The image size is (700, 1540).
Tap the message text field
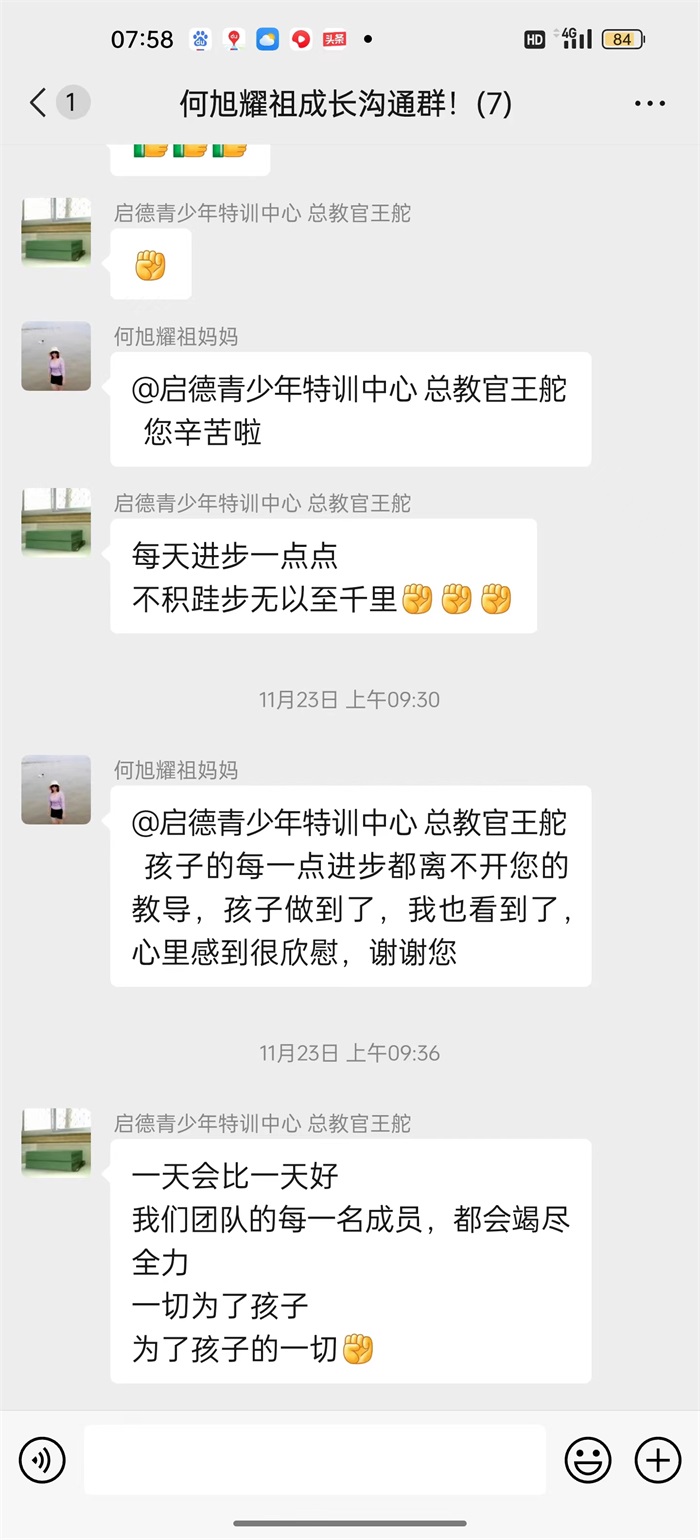pos(314,1460)
